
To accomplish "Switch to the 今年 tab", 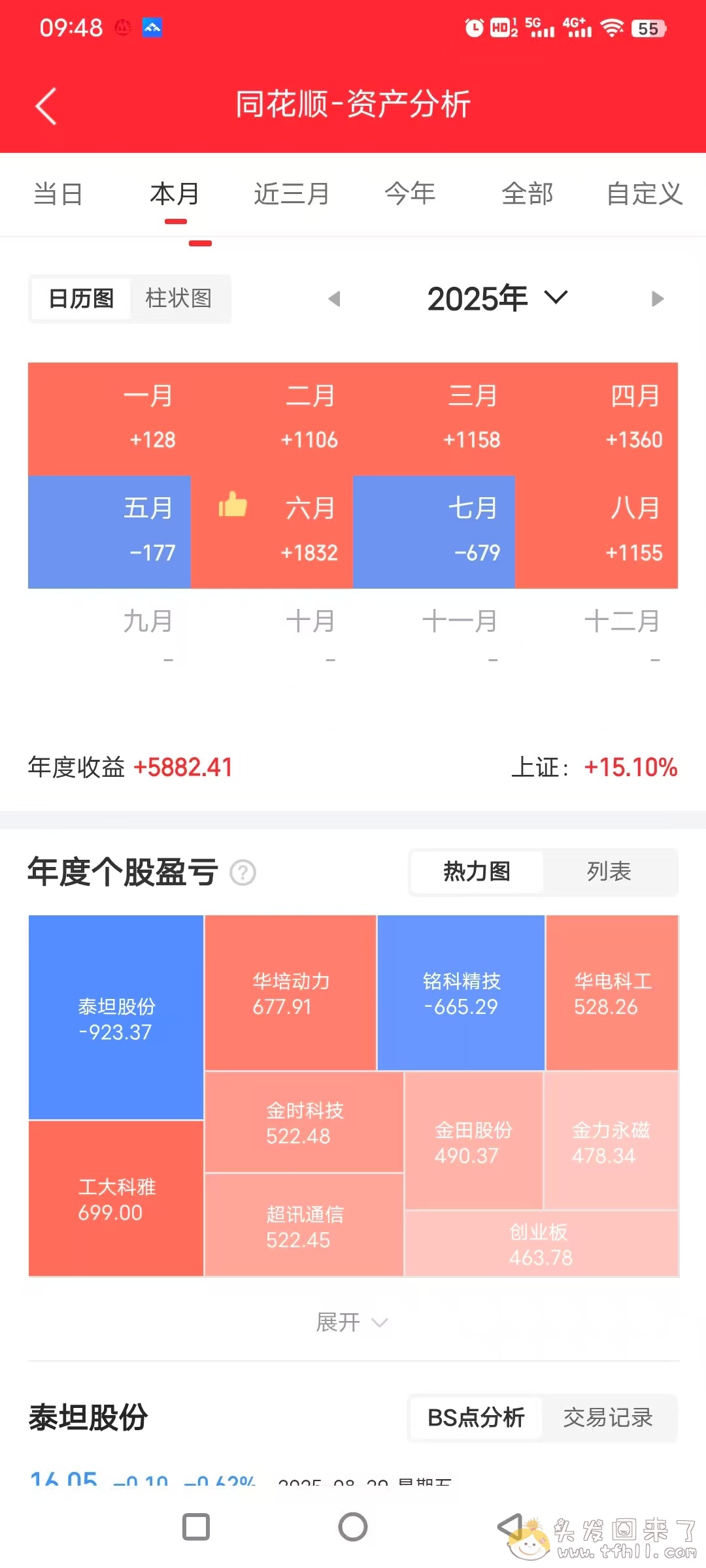I will click(410, 194).
